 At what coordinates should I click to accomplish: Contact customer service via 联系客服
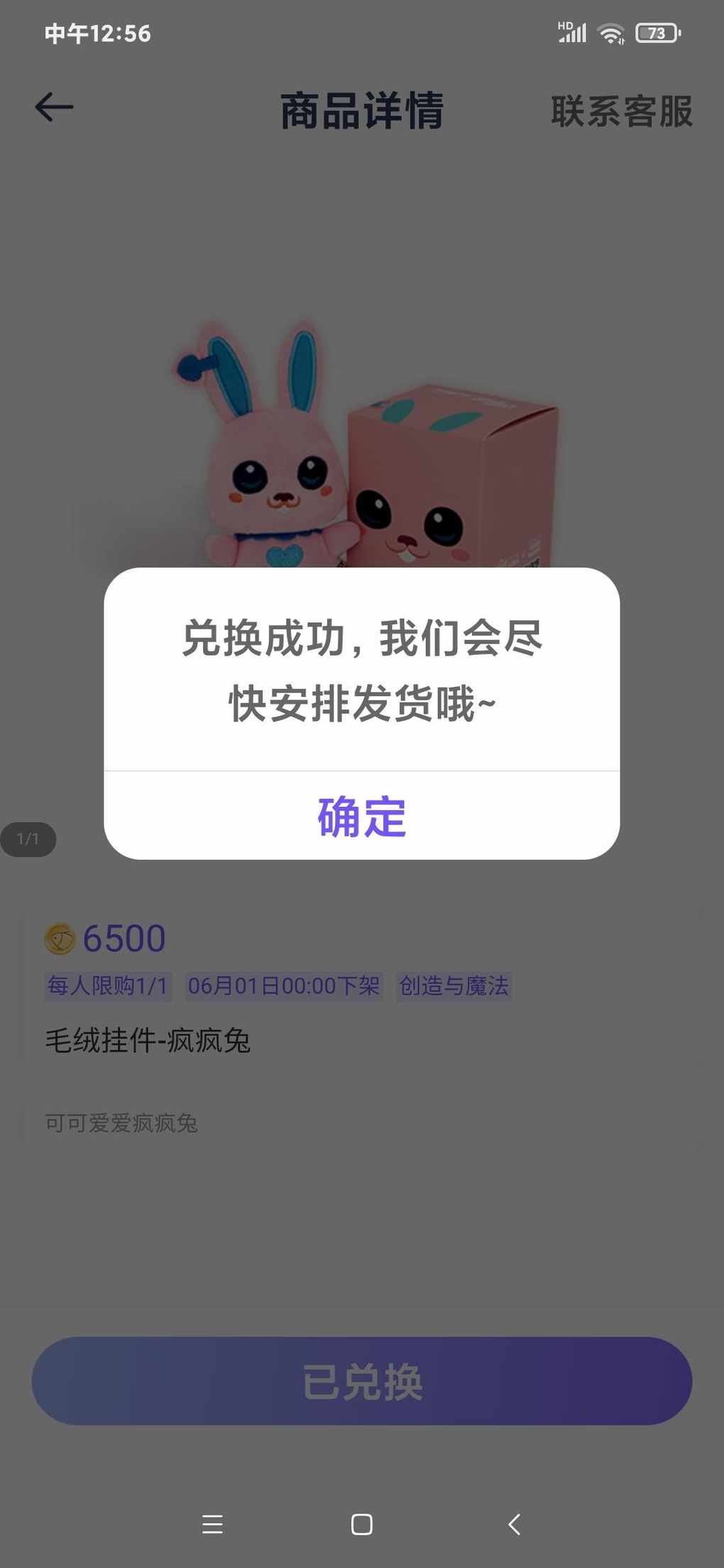(622, 111)
